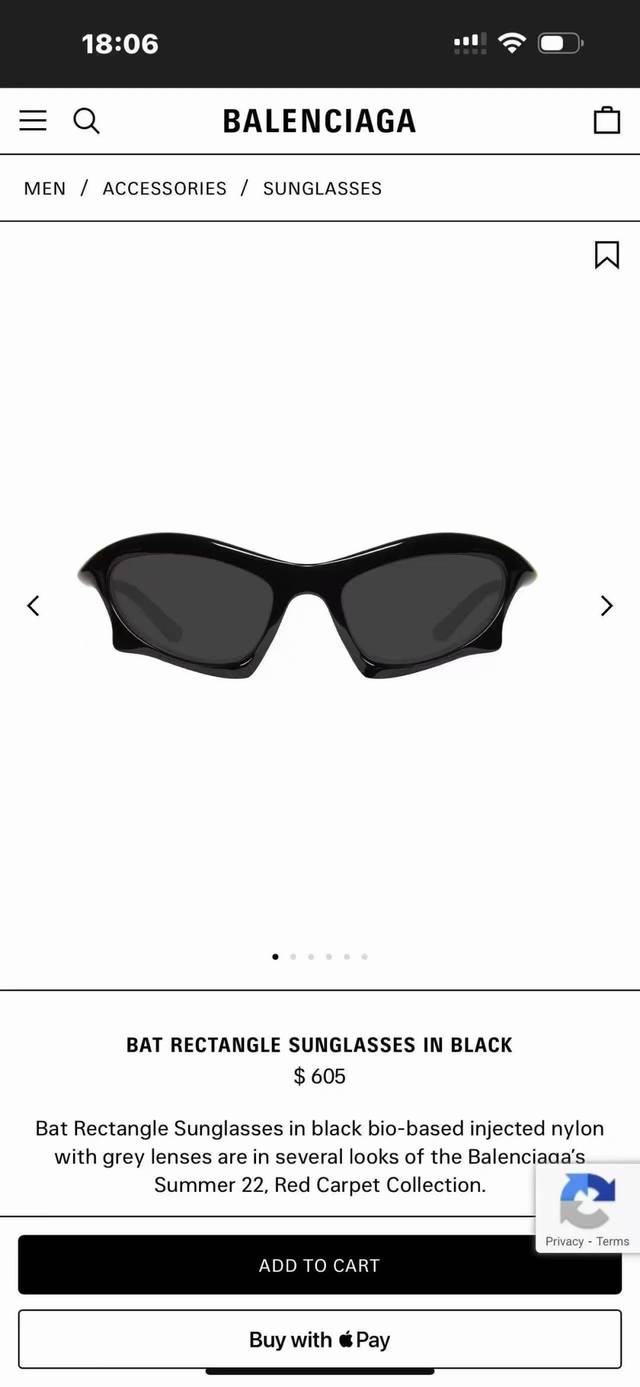Tap Add to Cart
640x1387 pixels.
pos(319,1265)
